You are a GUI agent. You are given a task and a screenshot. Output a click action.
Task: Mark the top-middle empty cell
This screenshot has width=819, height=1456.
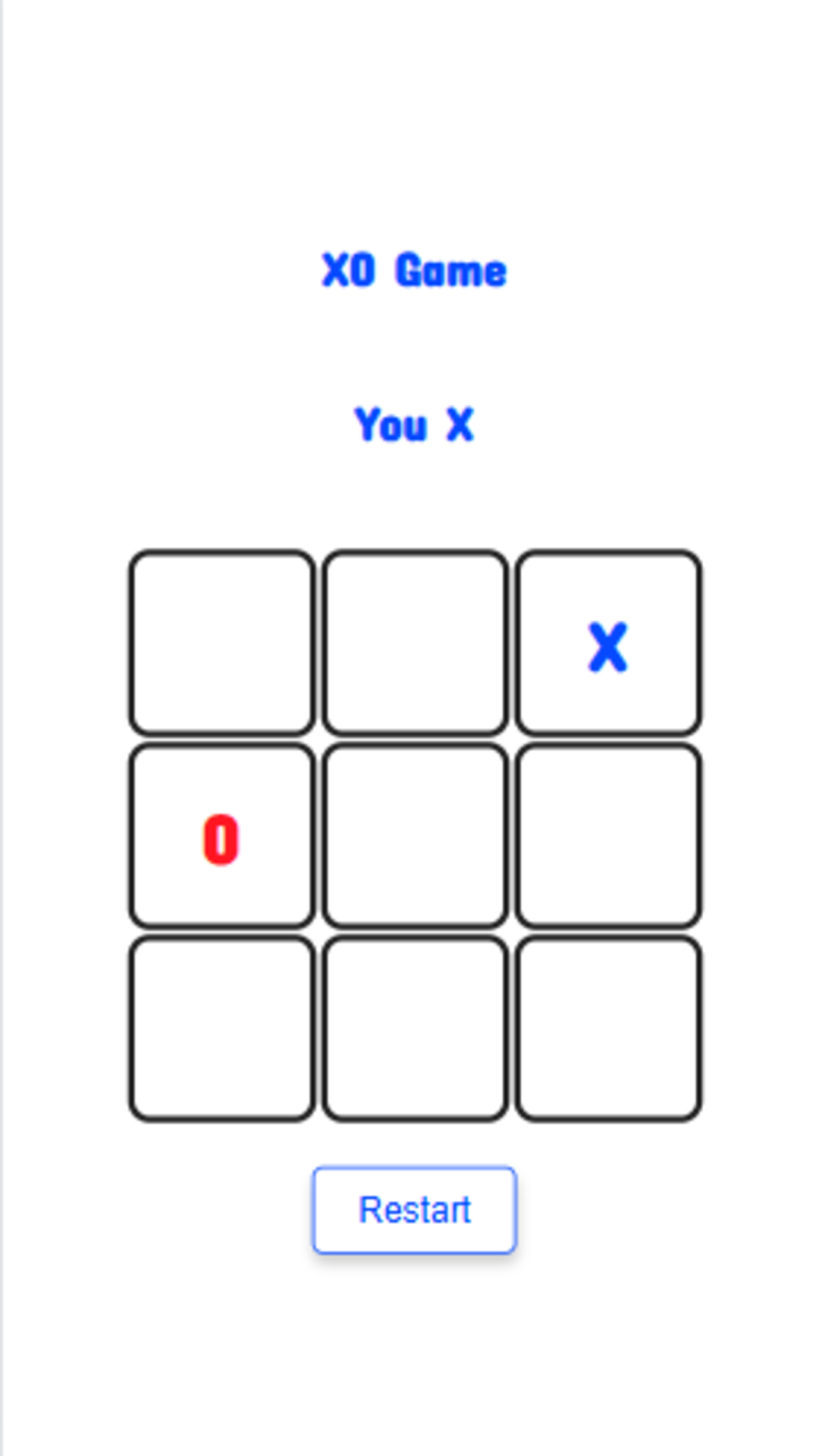[414, 643]
